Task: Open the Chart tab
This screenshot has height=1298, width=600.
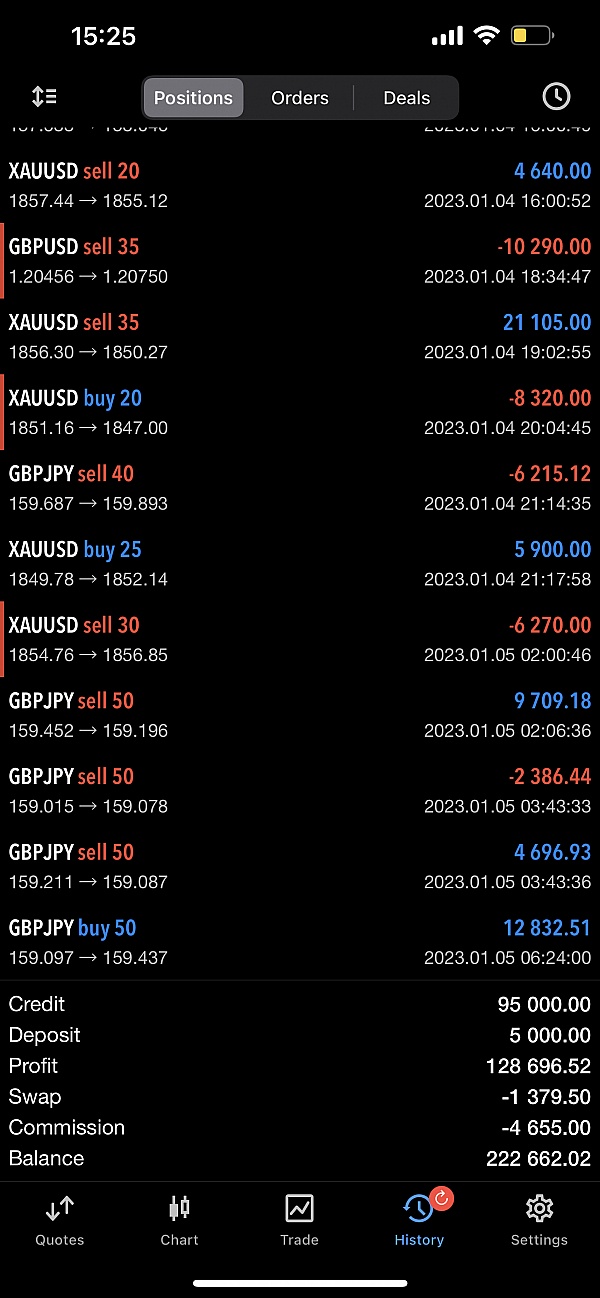Action: [x=179, y=1221]
